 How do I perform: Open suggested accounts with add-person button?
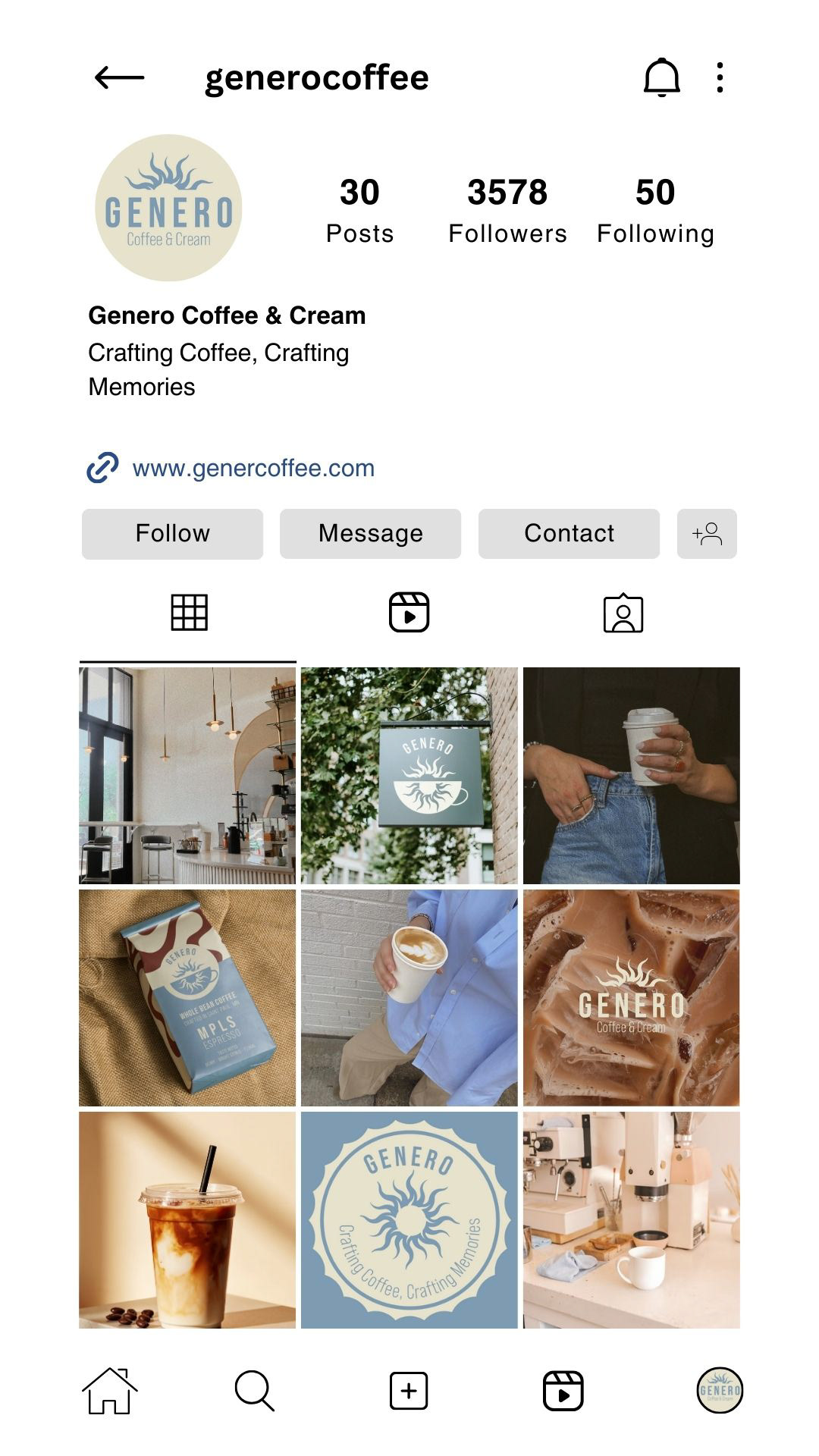[707, 534]
